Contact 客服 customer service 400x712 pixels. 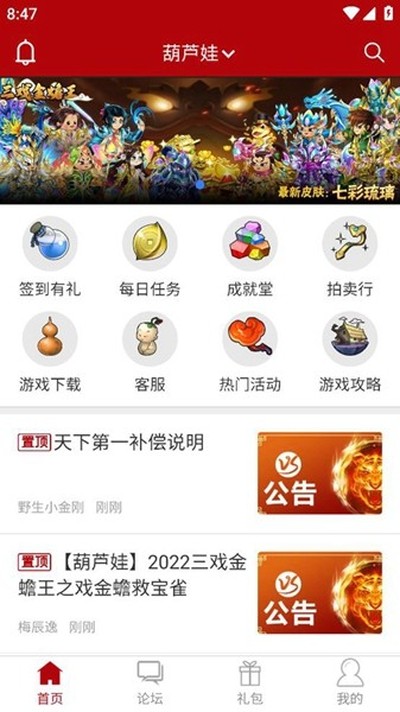tap(150, 353)
